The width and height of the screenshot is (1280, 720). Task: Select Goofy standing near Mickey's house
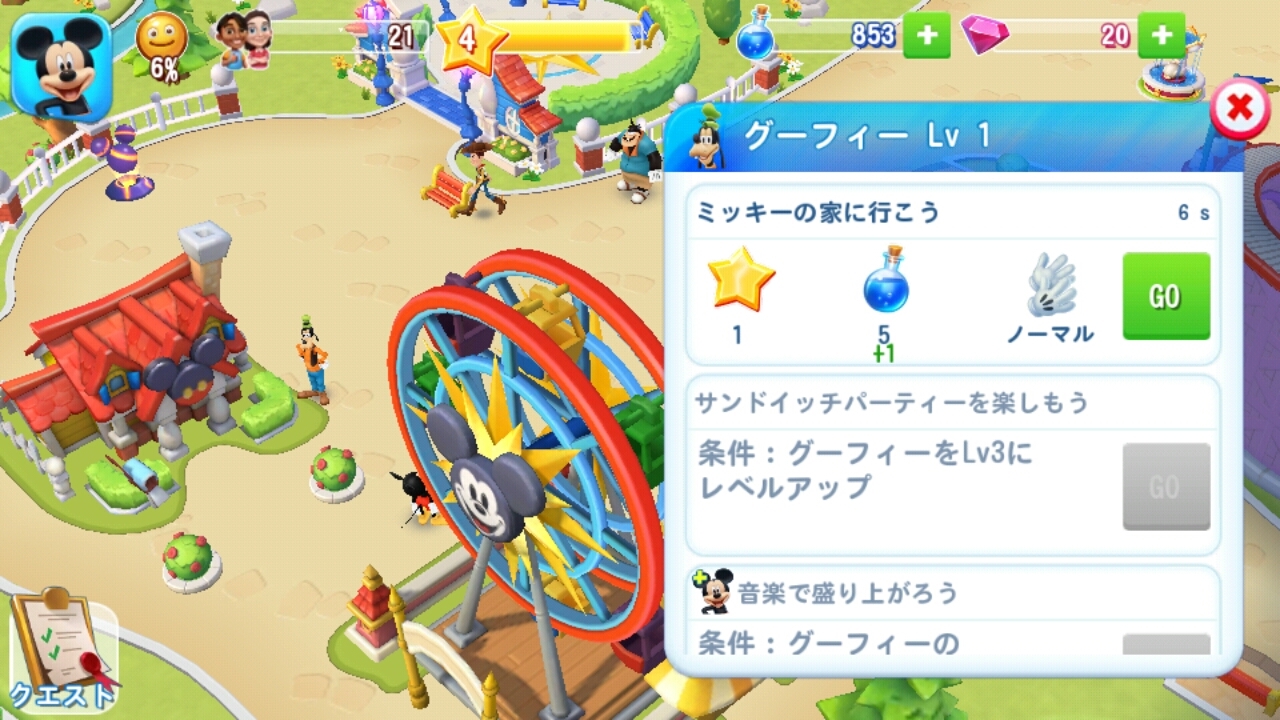[312, 358]
